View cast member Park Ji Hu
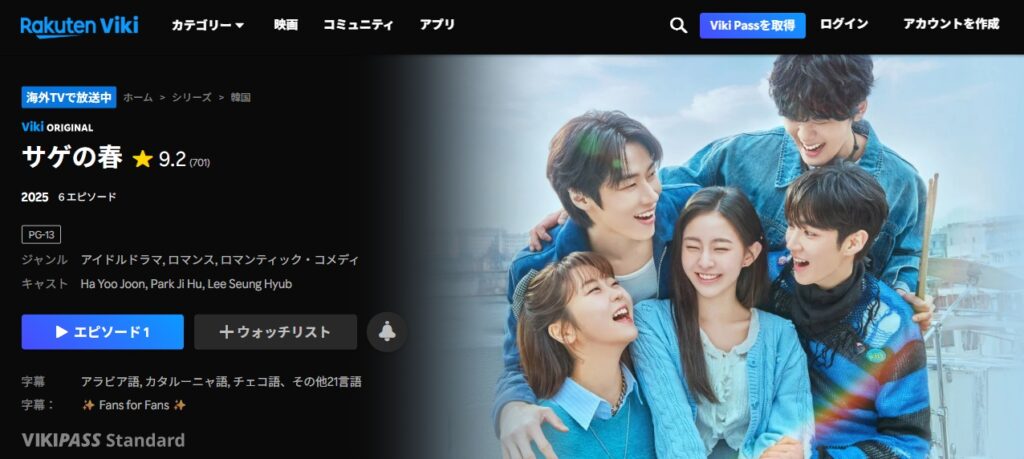This screenshot has width=1024, height=459. [x=185, y=284]
